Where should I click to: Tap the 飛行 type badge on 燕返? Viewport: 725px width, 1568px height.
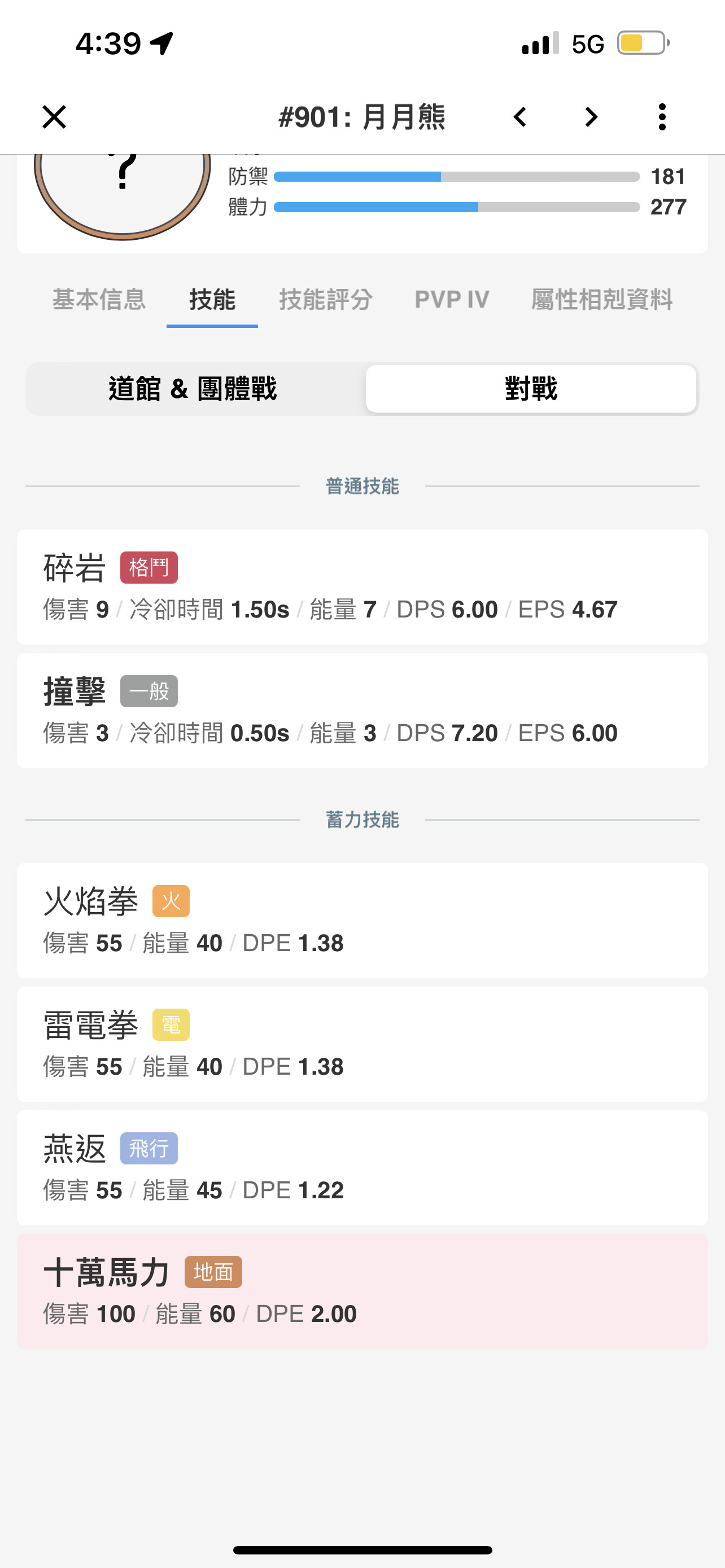pos(149,1148)
